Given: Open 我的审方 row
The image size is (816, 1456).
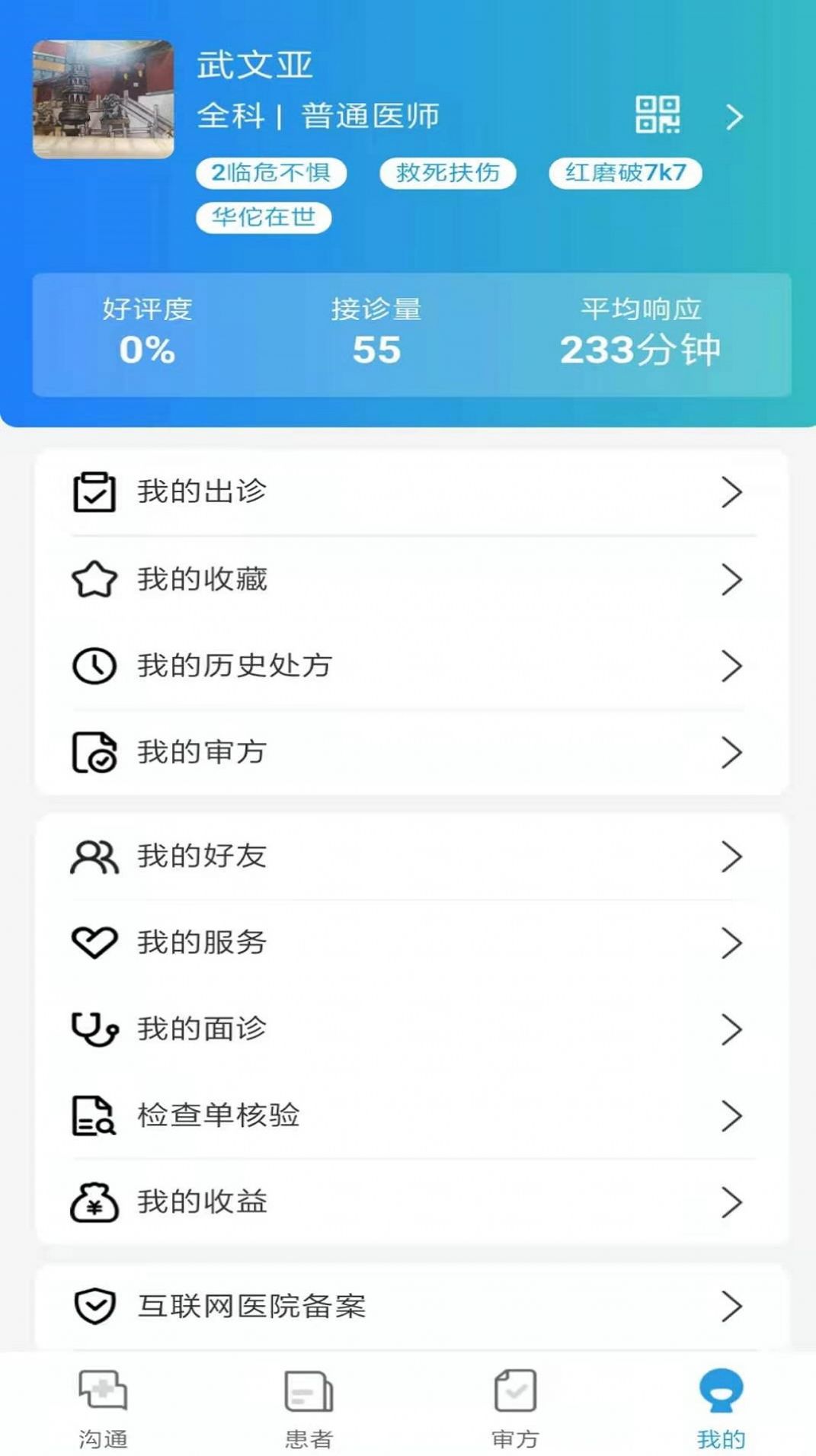Looking at the screenshot, I should click(411, 753).
